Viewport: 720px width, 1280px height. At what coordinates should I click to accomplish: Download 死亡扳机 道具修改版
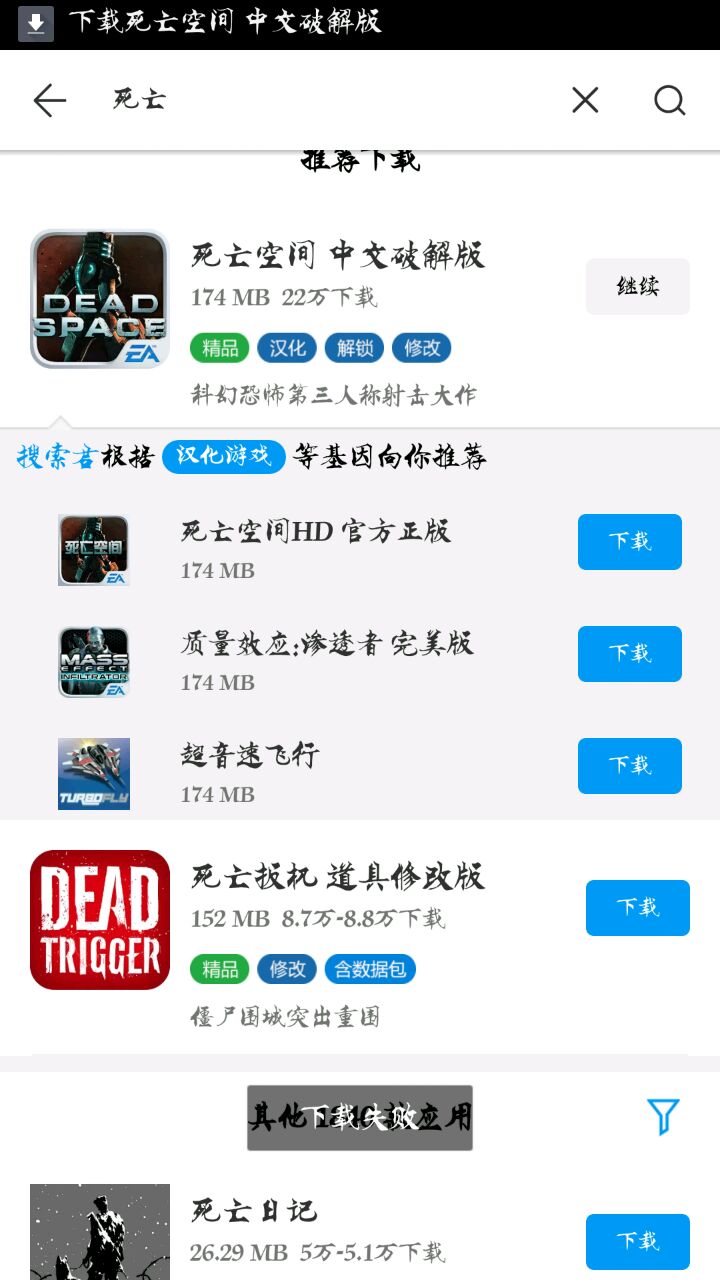pyautogui.click(x=637, y=908)
